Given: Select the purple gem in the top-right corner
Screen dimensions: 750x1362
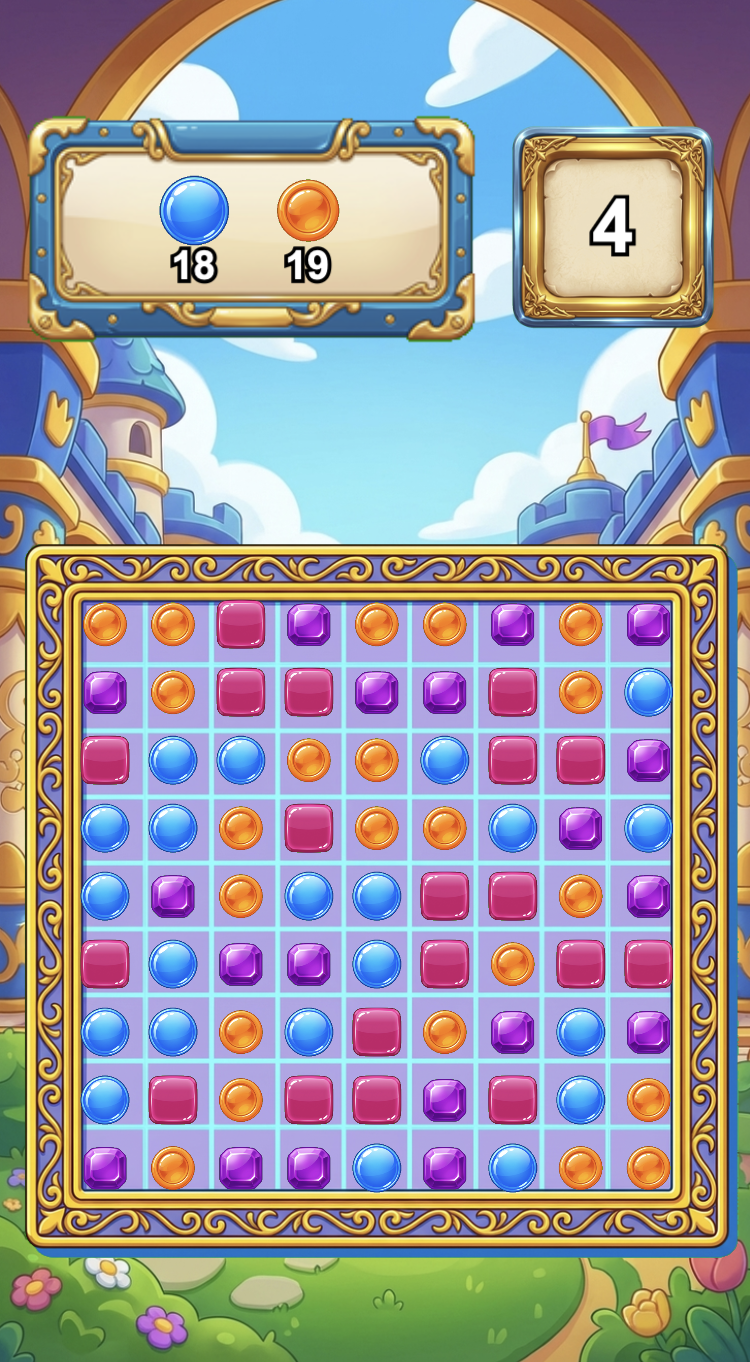Looking at the screenshot, I should tap(648, 624).
